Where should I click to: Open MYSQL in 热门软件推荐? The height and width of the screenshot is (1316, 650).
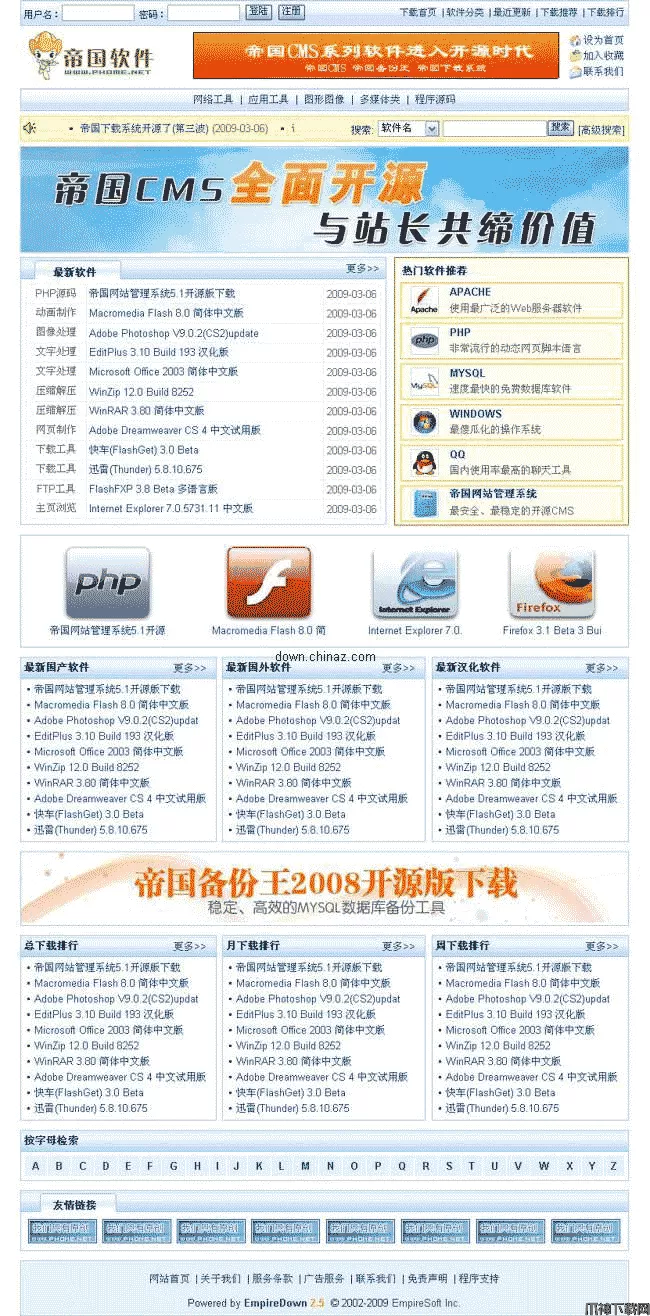point(467,373)
